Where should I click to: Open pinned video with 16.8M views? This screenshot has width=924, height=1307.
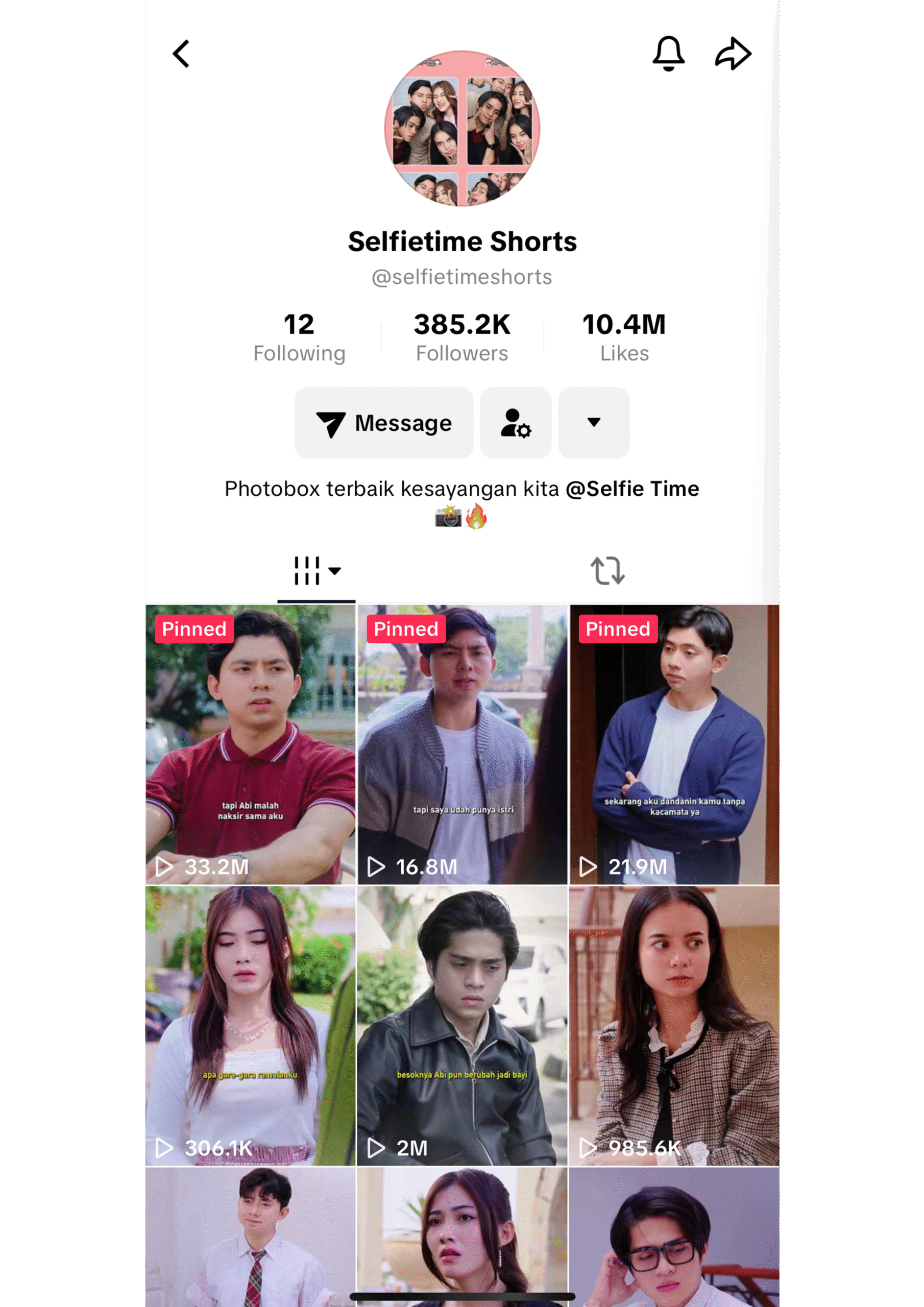(x=463, y=744)
